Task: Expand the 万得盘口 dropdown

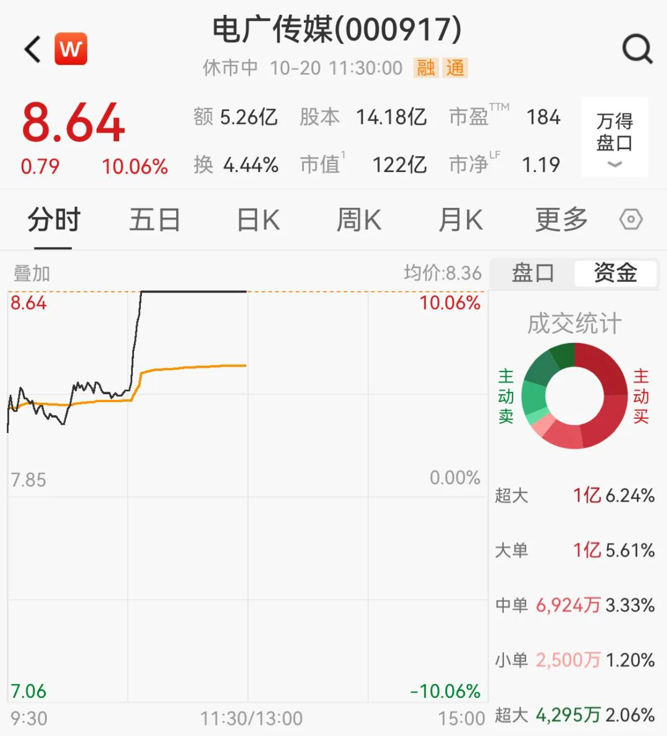Action: point(614,142)
